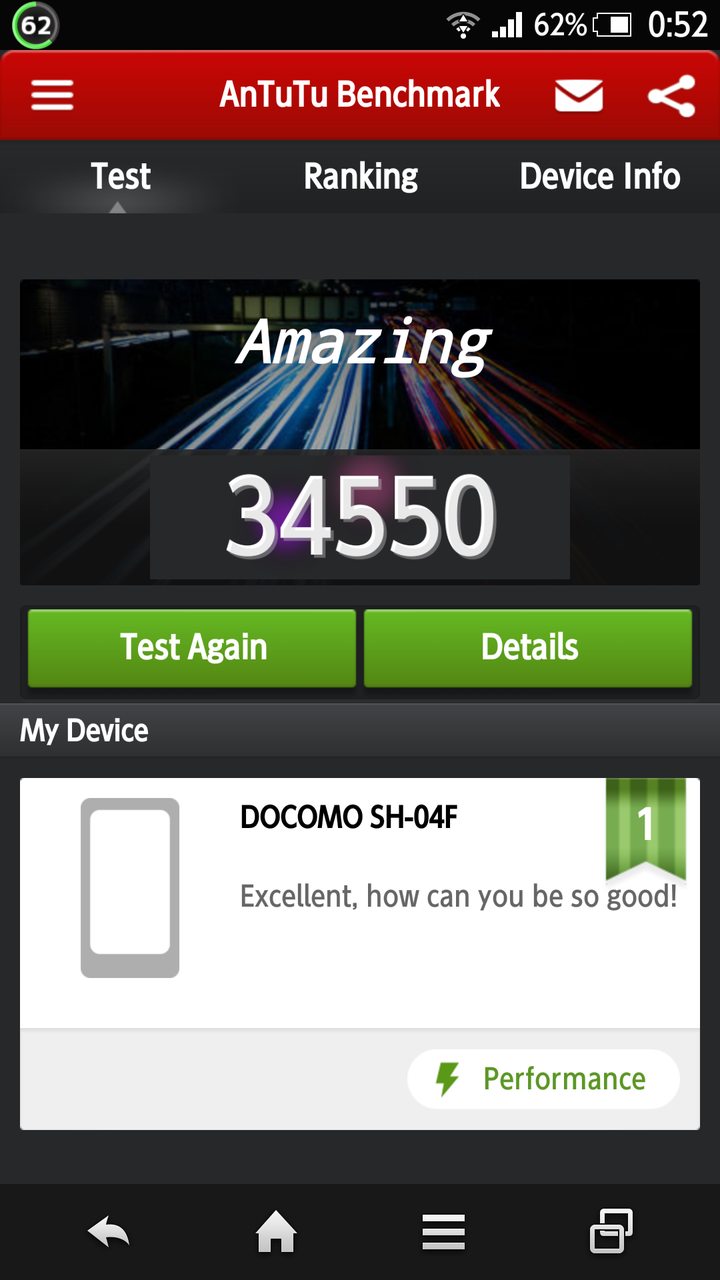The image size is (720, 1280).
Task: Tap the Performance mode button
Action: click(x=543, y=1079)
